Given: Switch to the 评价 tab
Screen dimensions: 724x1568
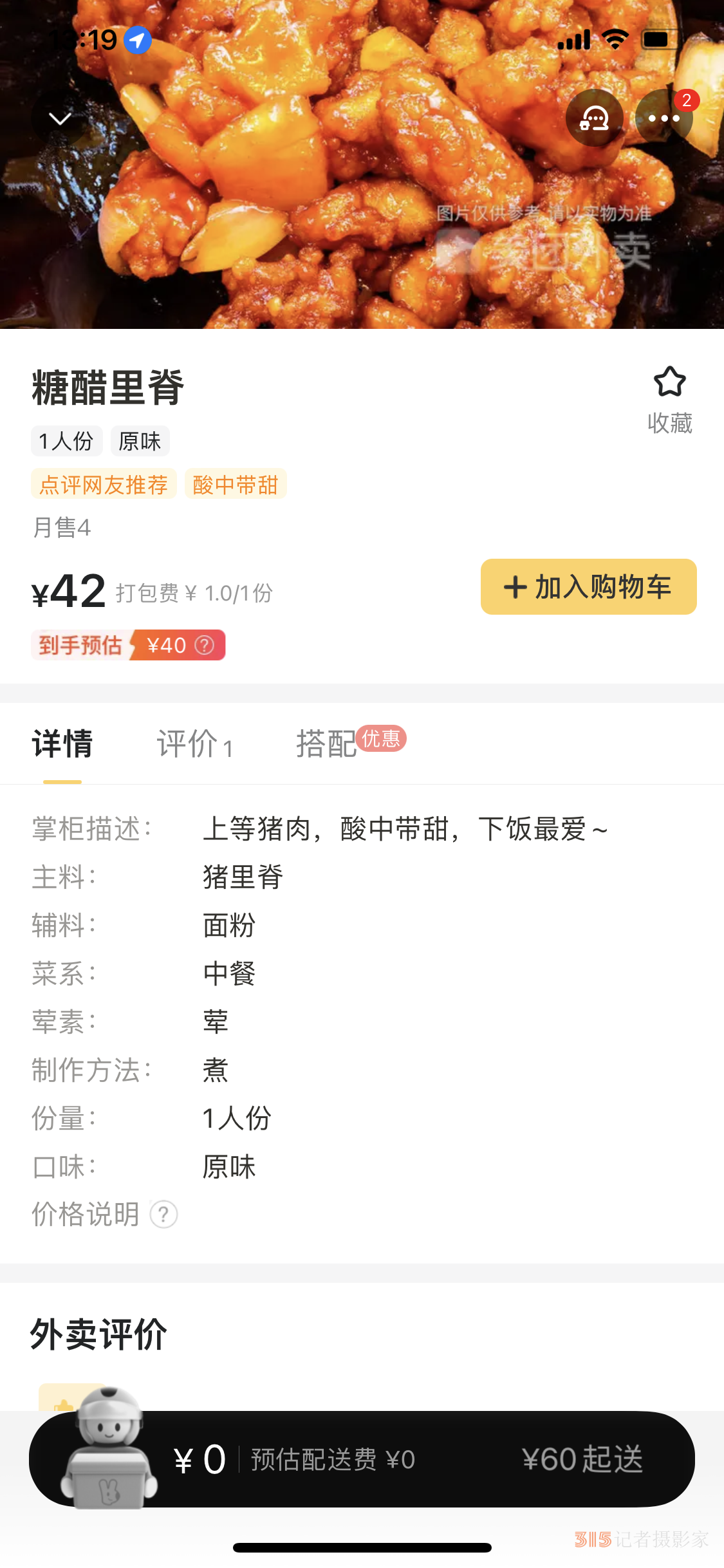Looking at the screenshot, I should [x=194, y=744].
